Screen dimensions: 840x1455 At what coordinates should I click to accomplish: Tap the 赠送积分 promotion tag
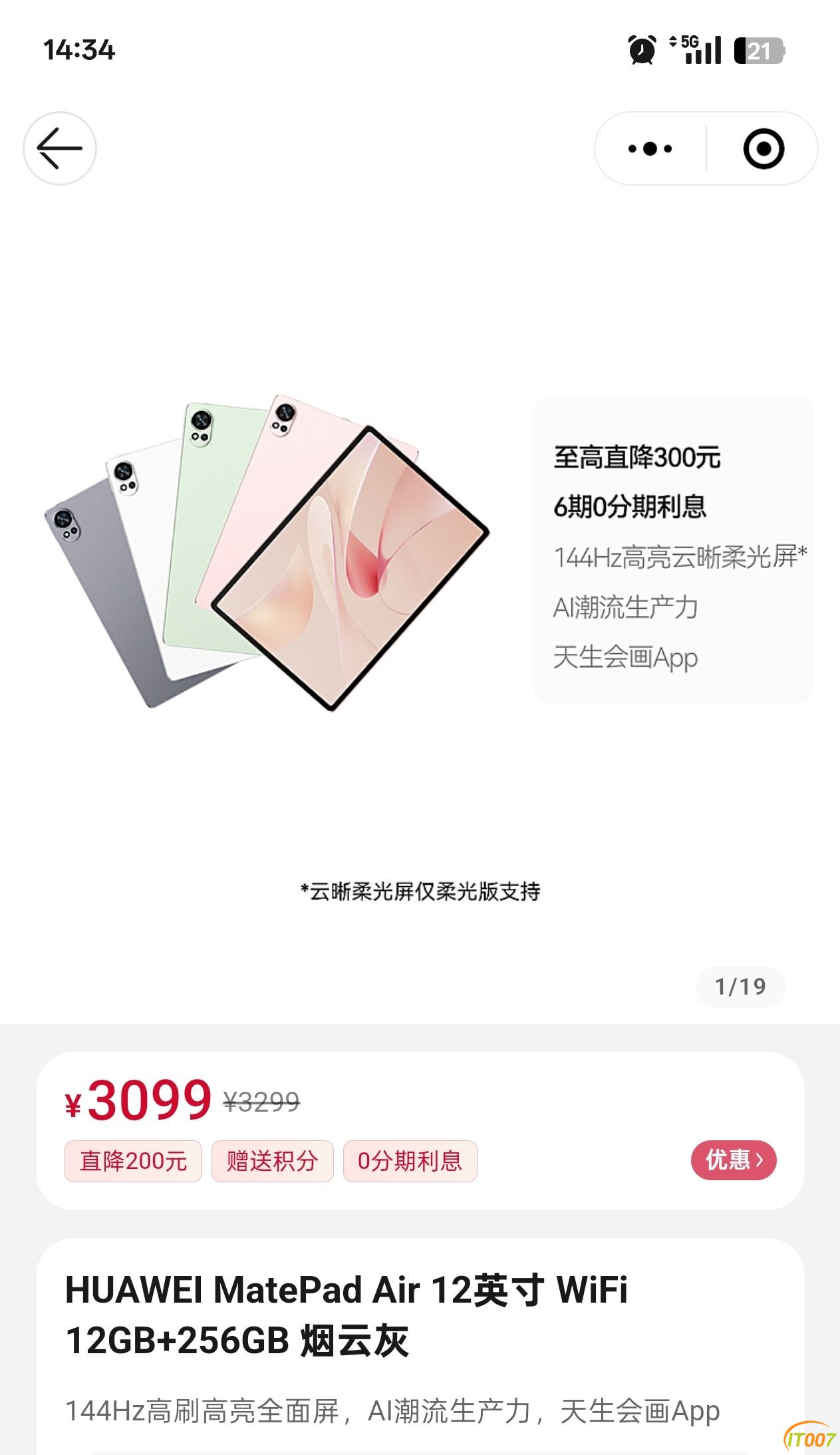[x=272, y=1161]
